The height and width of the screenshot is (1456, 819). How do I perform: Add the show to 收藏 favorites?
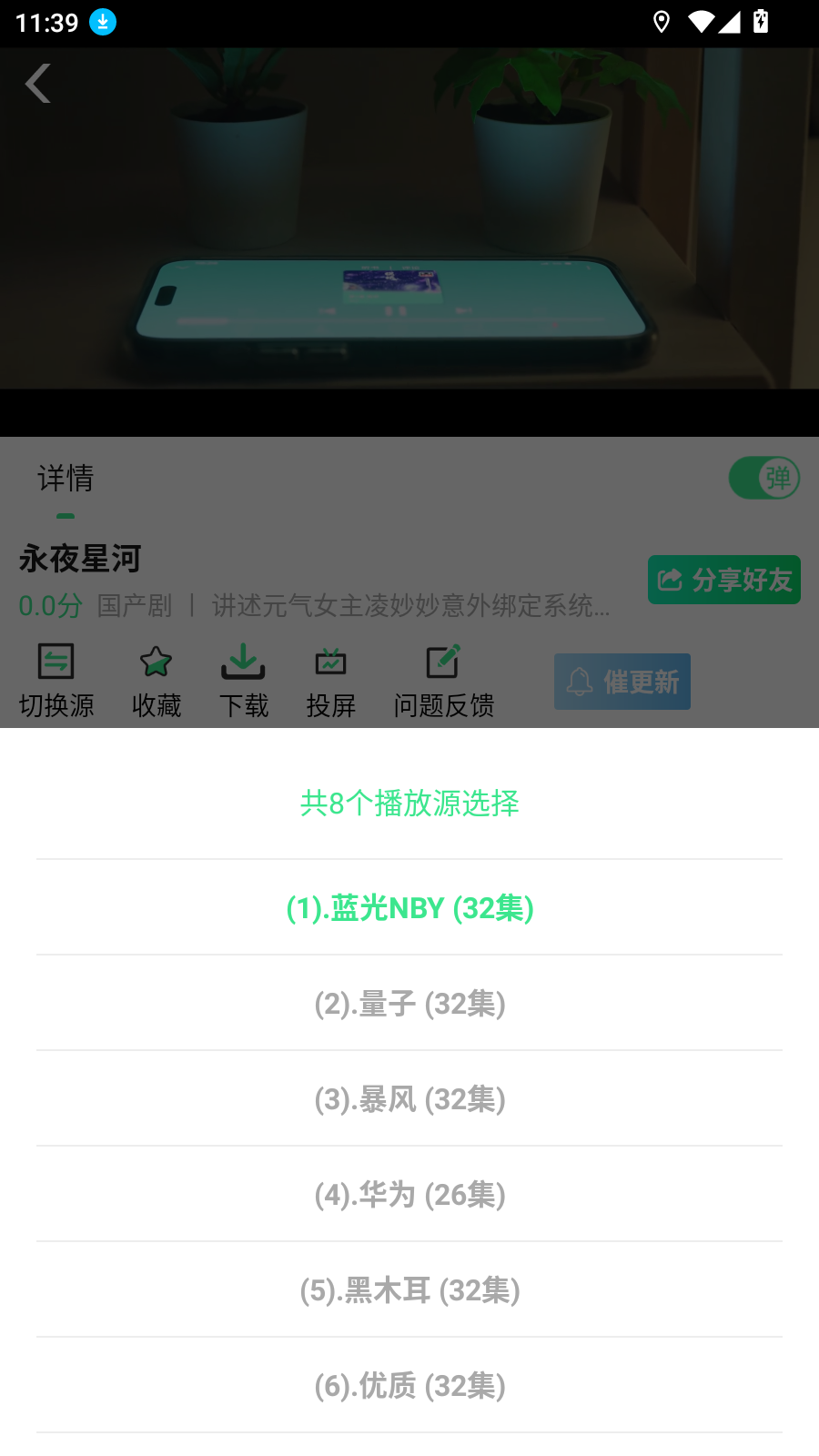(157, 681)
